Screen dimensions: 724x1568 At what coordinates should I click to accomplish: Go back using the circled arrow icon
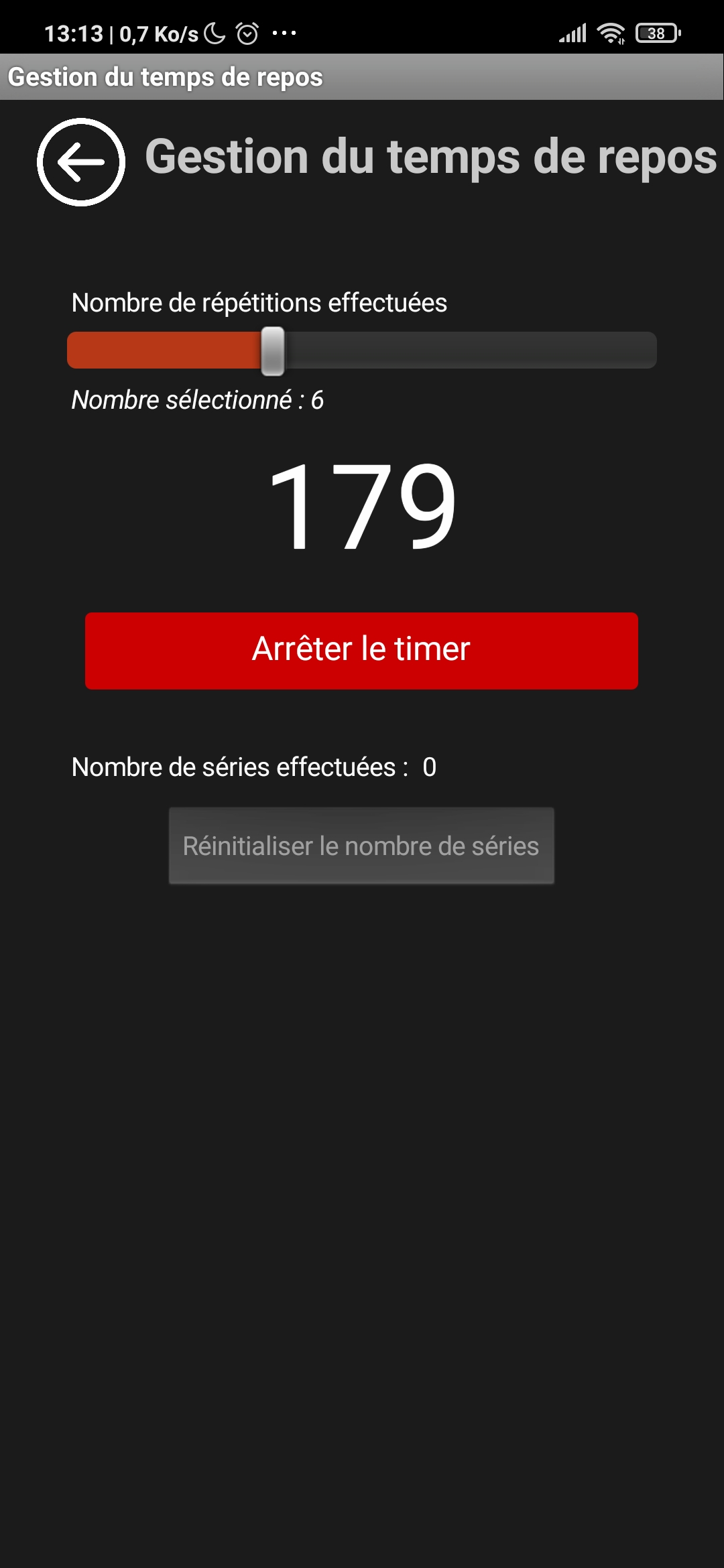[81, 162]
